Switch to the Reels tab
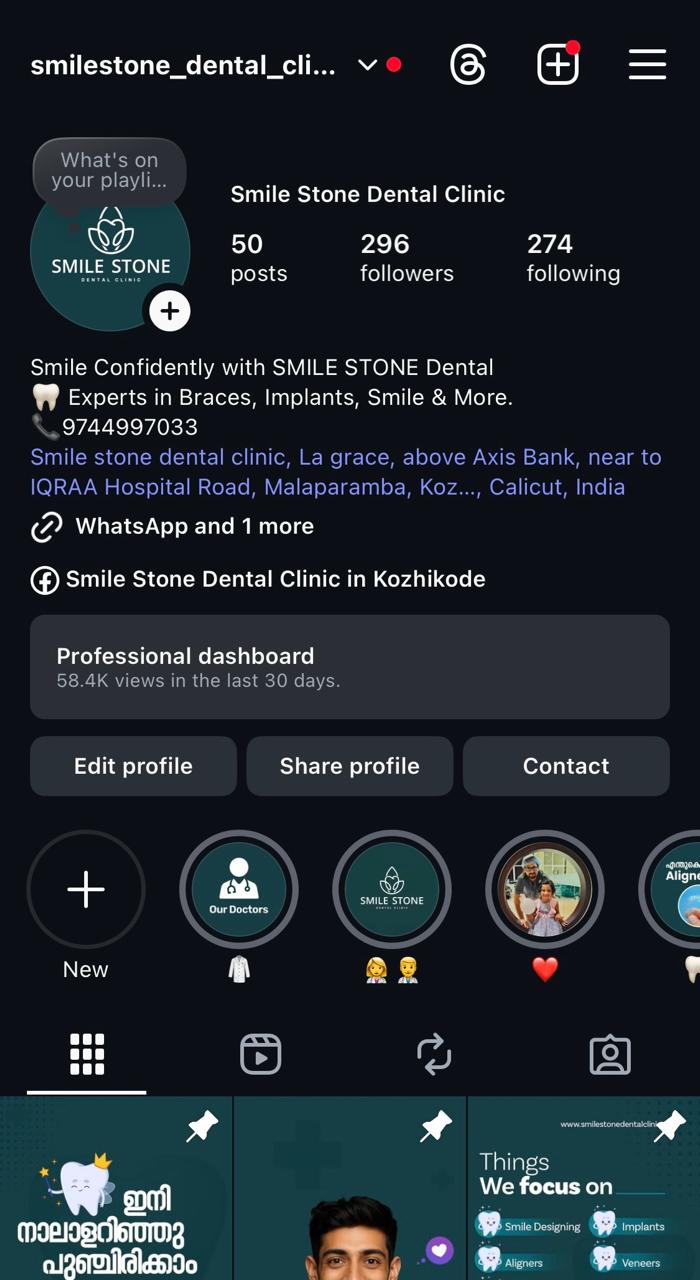 (261, 1055)
